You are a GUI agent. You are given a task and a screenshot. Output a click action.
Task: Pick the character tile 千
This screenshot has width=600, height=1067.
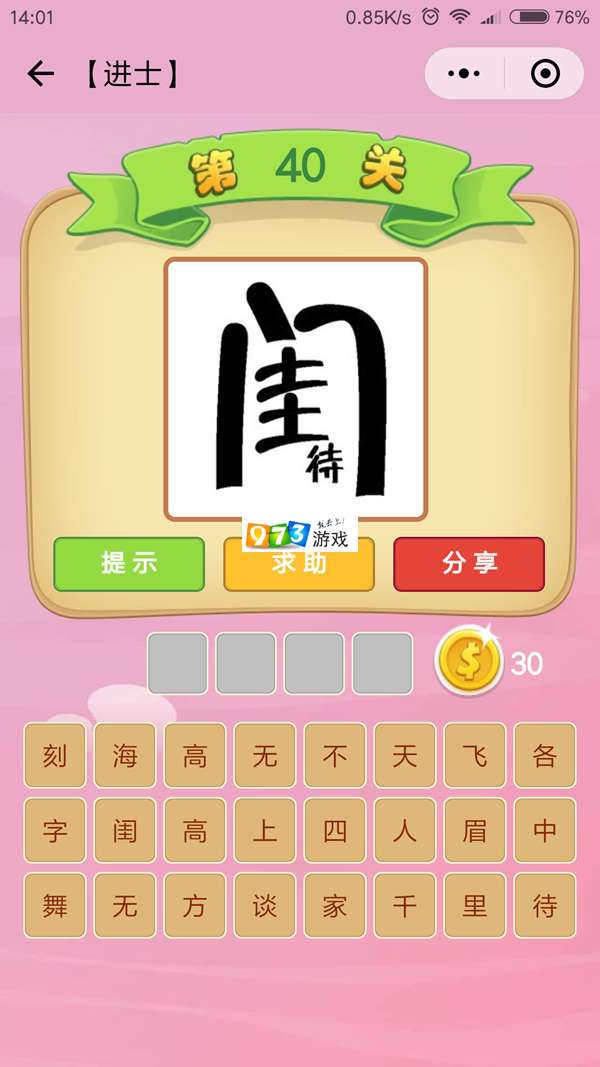tap(405, 905)
